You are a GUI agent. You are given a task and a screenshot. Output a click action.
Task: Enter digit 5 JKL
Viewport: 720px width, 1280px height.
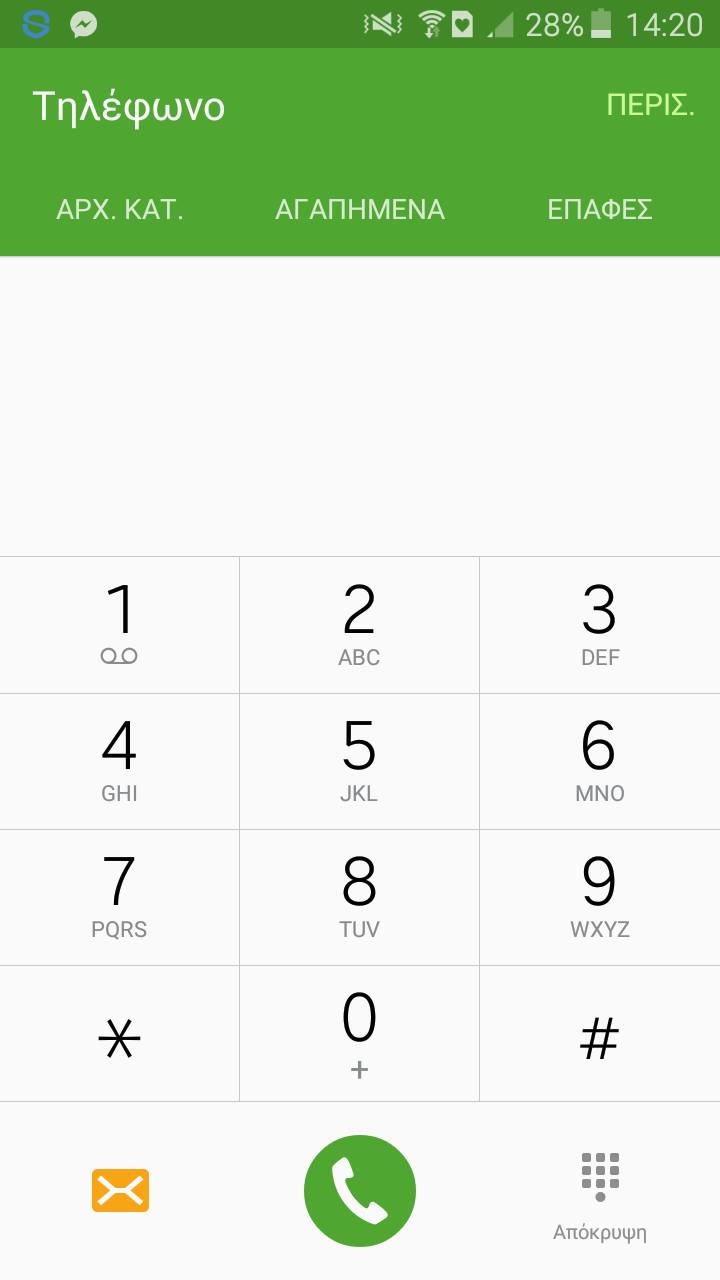coord(360,761)
